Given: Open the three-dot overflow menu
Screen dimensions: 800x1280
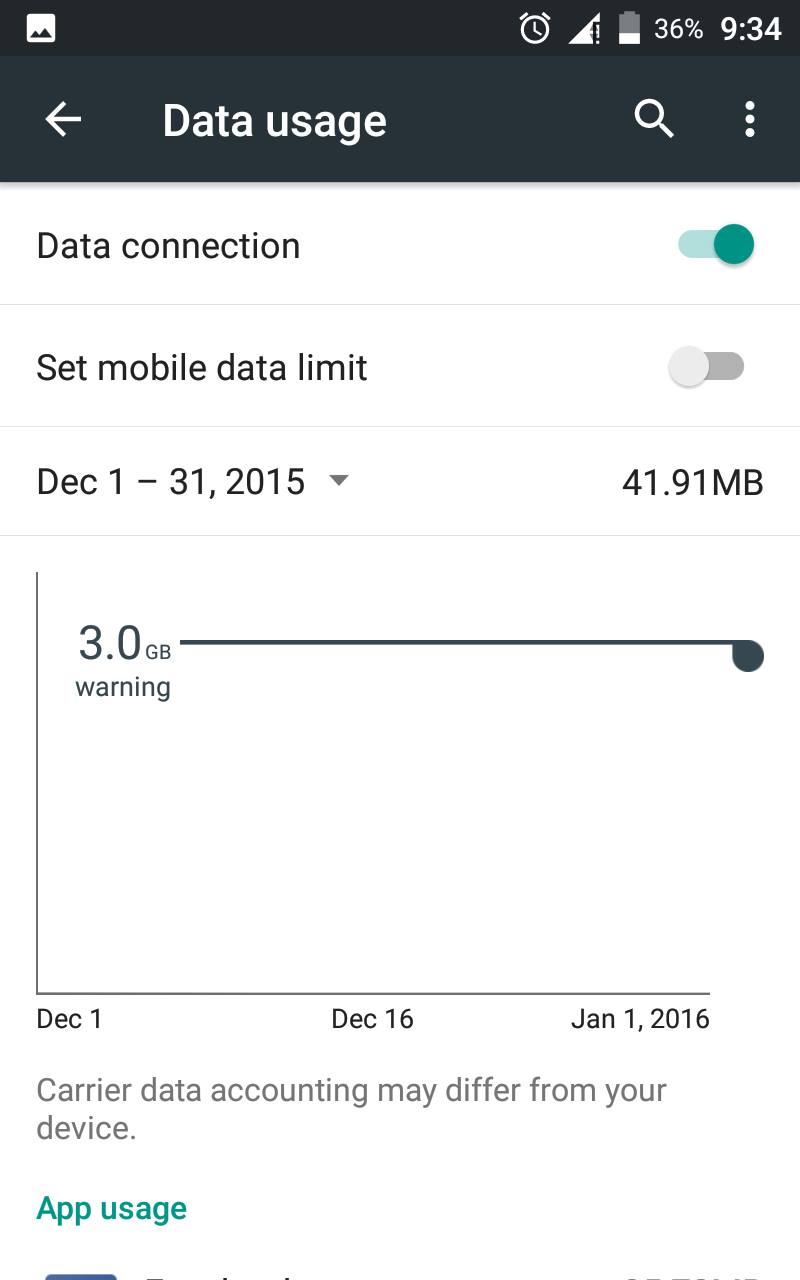Looking at the screenshot, I should [x=749, y=119].
